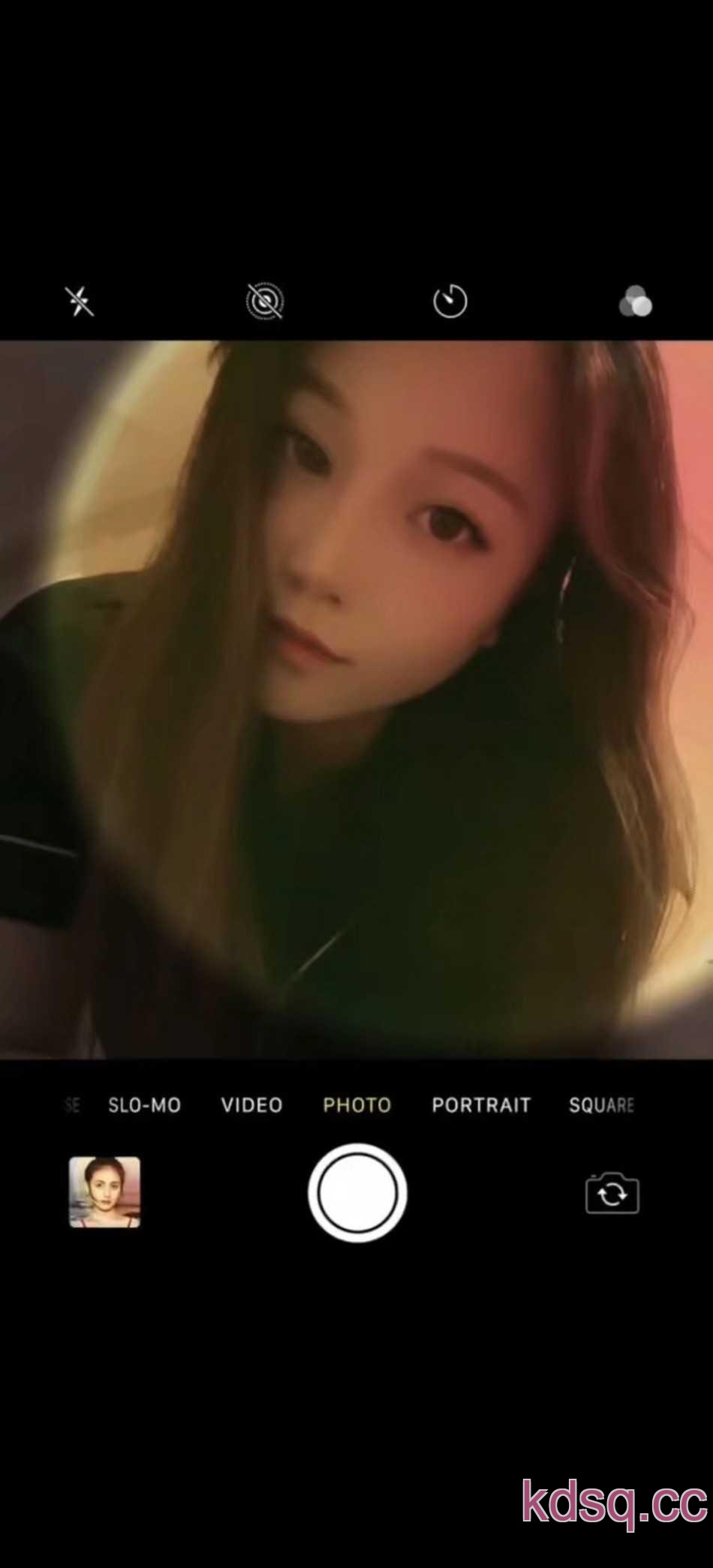This screenshot has width=713, height=1568.
Task: Open the self-timer options
Action: [x=450, y=302]
